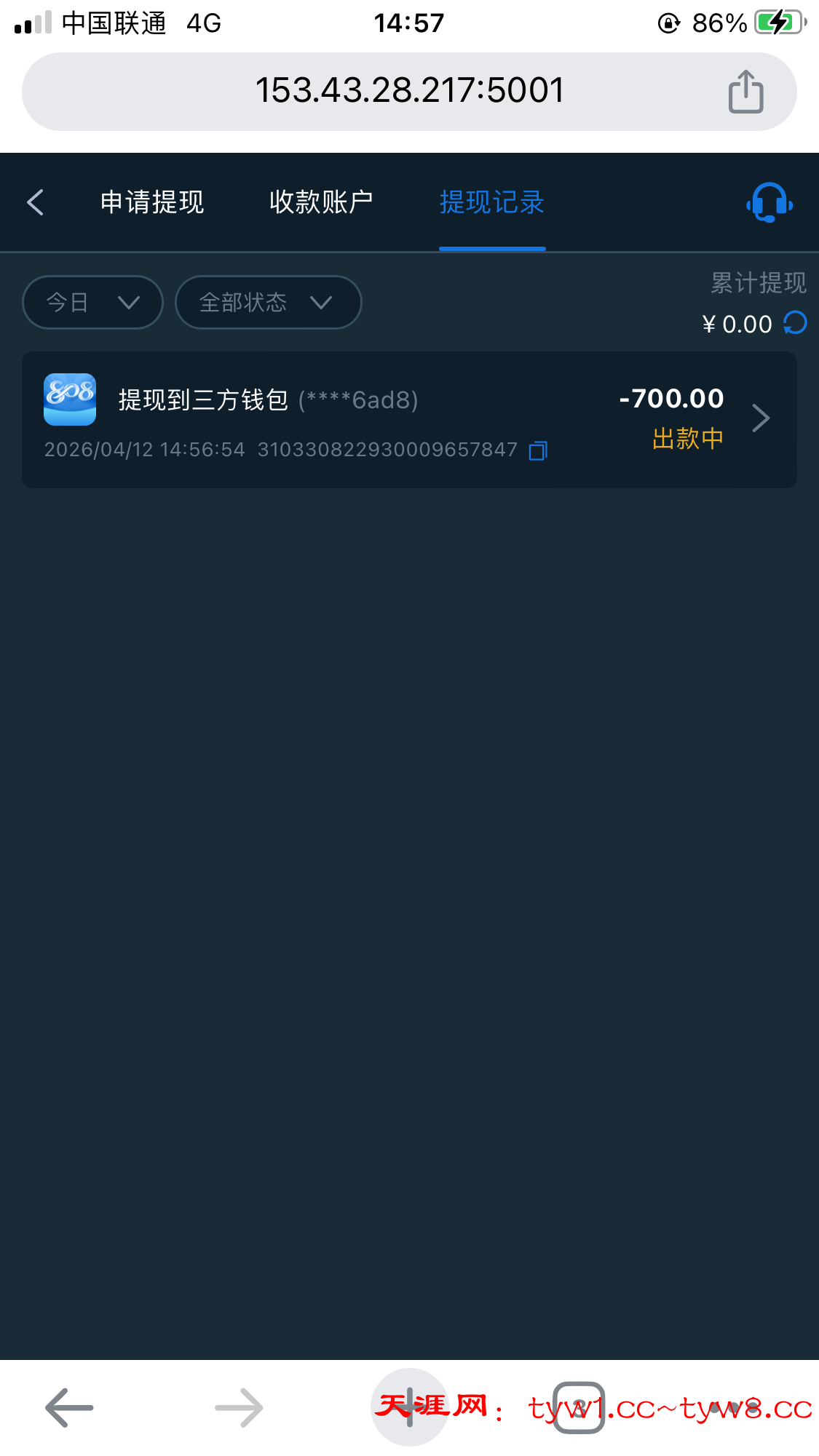This screenshot has height=1456, width=819.
Task: Go back using the header arrow
Action: [x=36, y=202]
